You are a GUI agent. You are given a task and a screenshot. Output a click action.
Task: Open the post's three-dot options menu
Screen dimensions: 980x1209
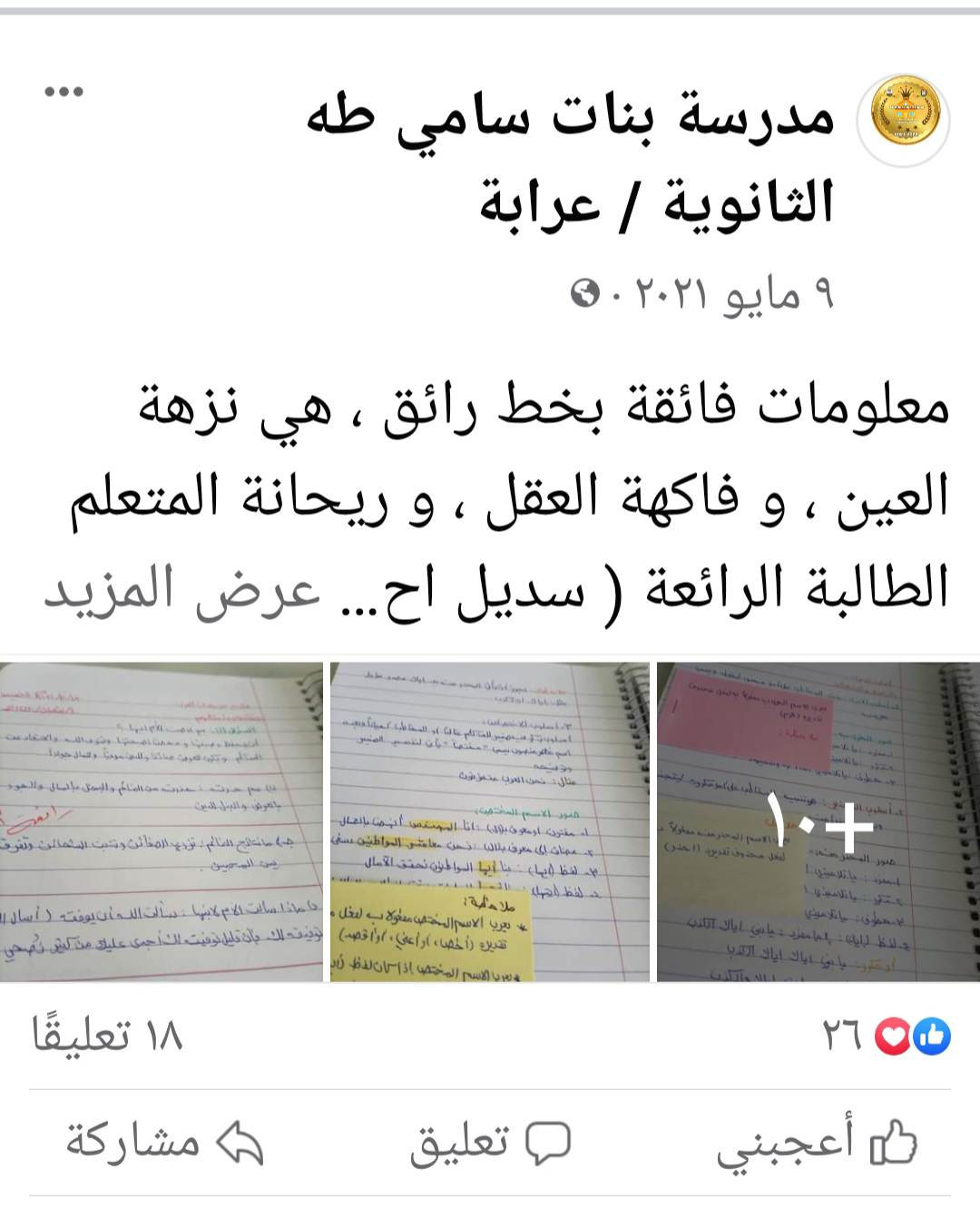click(x=64, y=92)
